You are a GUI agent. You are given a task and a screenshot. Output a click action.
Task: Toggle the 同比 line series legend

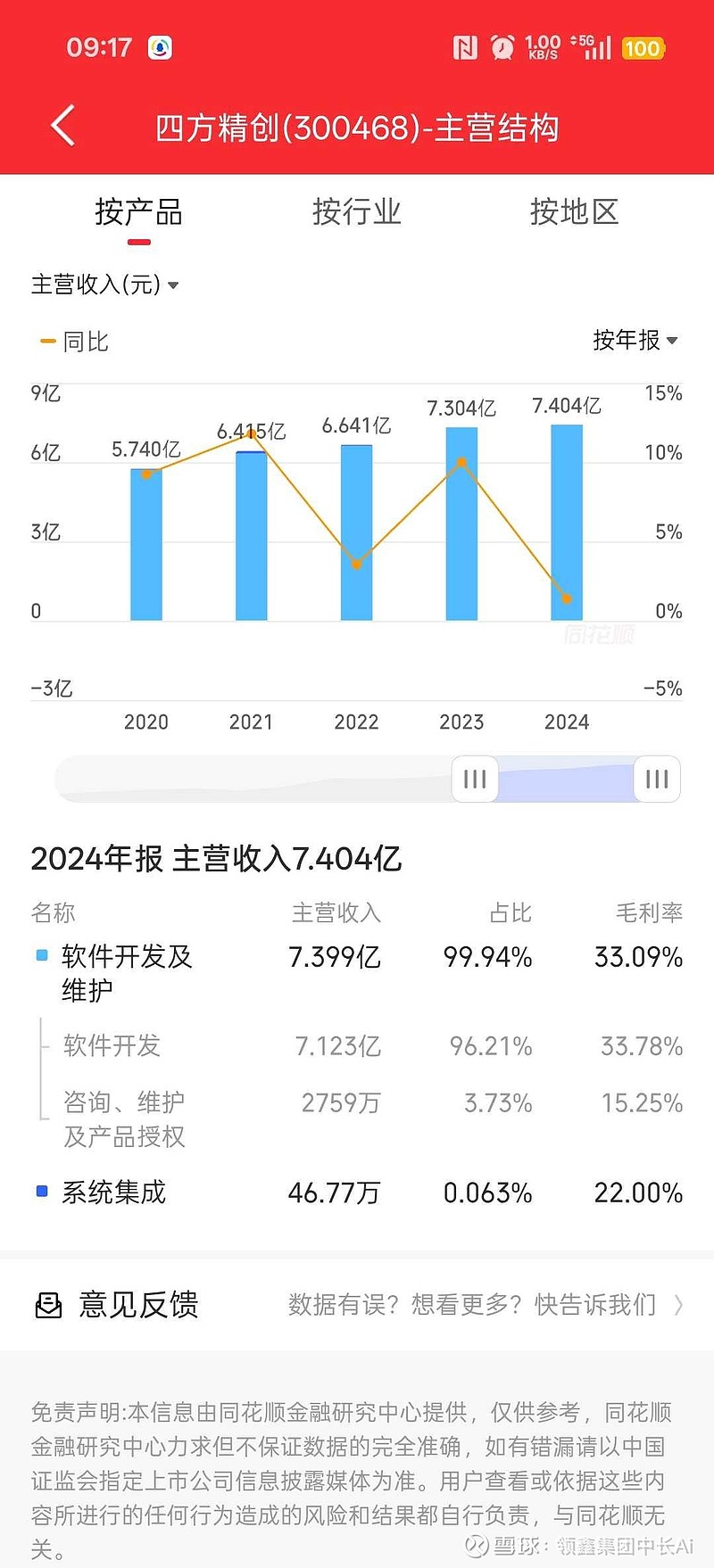pos(71,341)
